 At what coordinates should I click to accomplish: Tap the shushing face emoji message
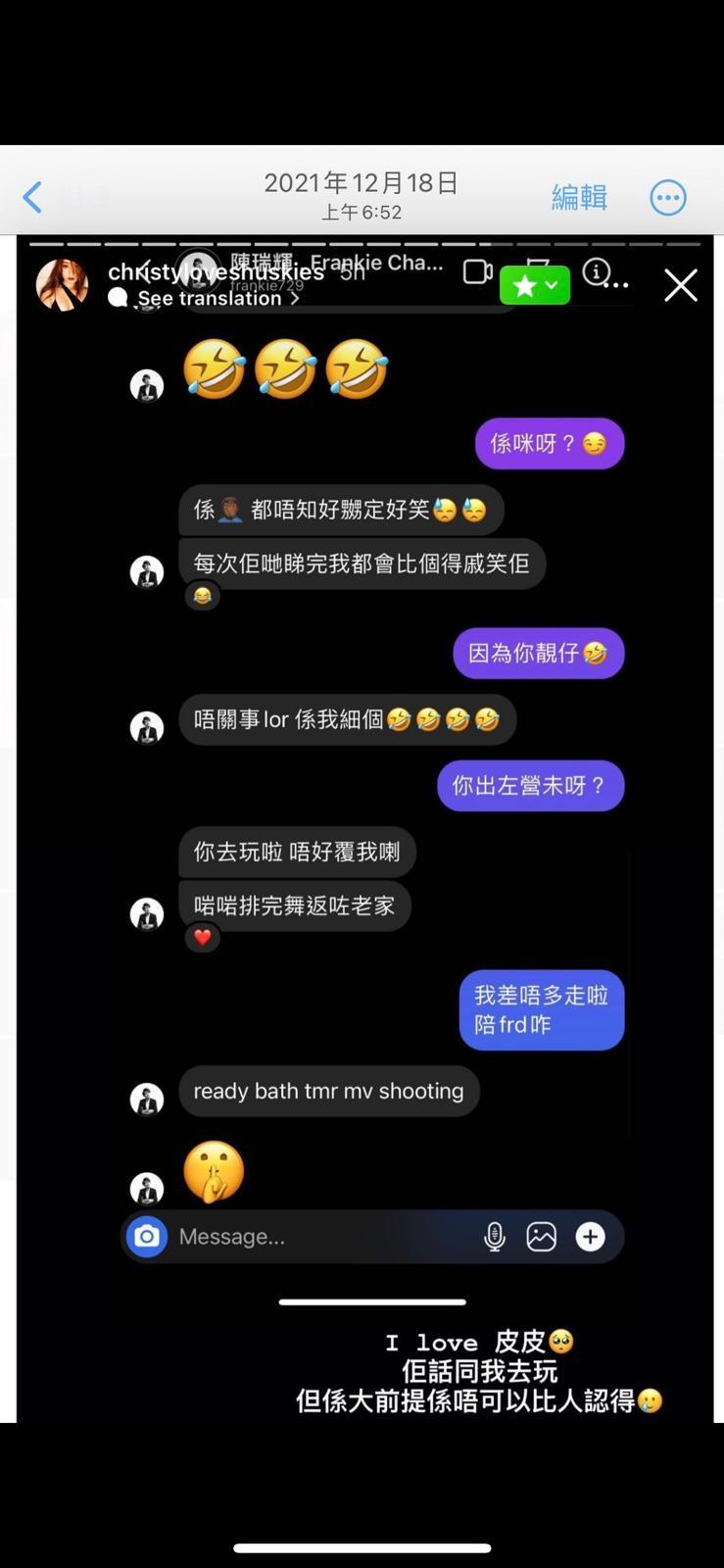pyautogui.click(x=214, y=1170)
